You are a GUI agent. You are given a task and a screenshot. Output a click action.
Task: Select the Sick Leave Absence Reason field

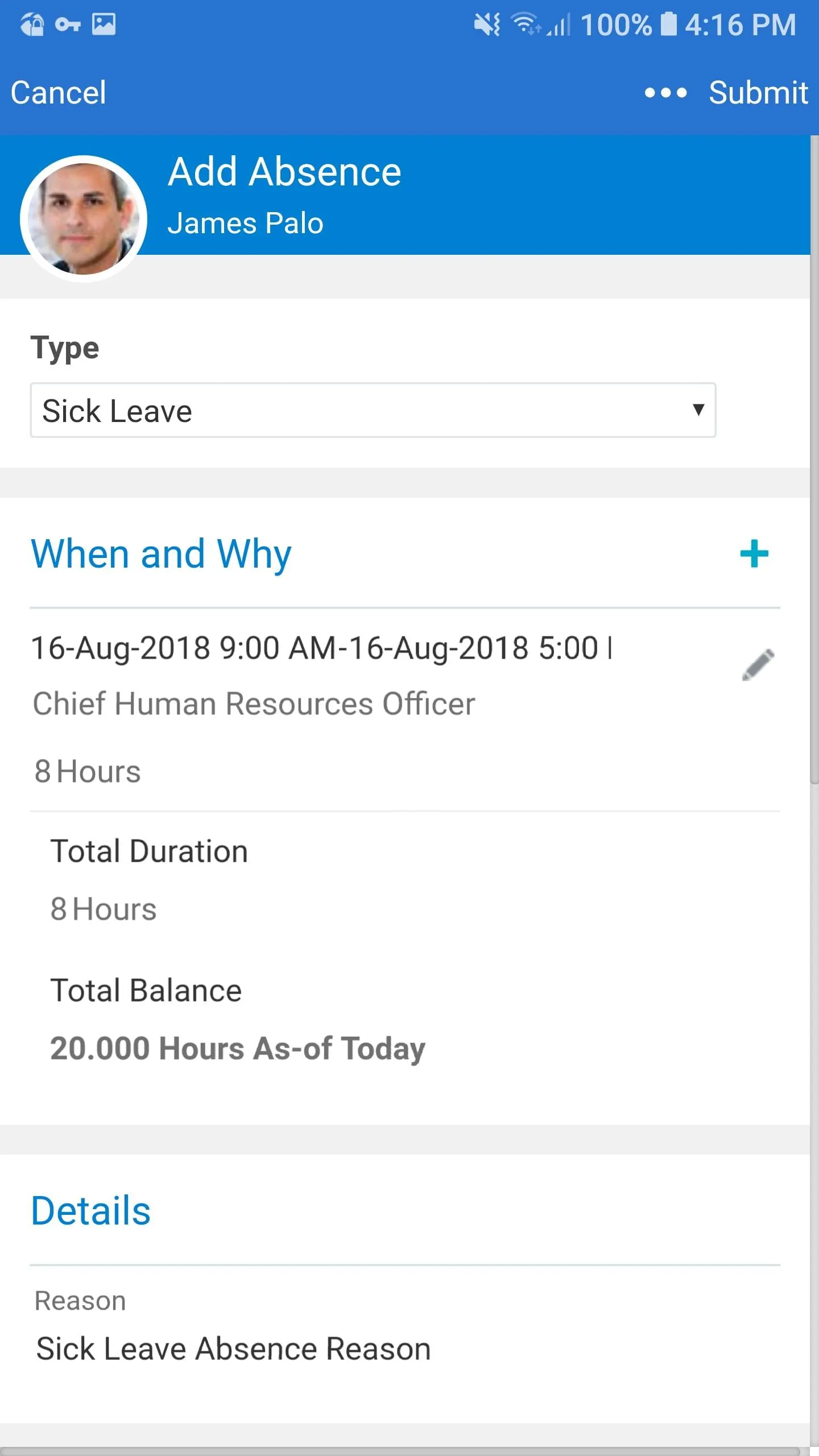(x=233, y=1349)
